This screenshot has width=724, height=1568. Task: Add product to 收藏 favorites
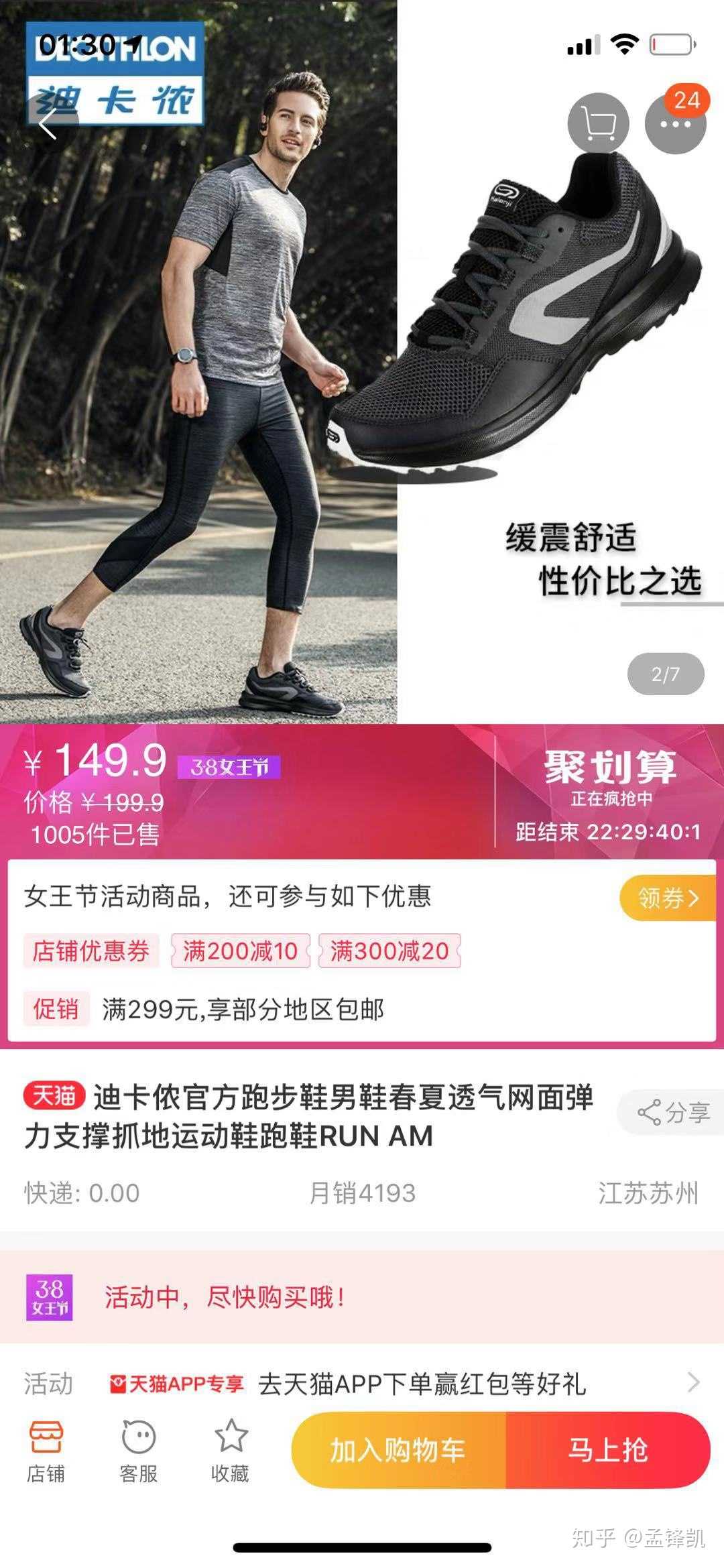230,1451
